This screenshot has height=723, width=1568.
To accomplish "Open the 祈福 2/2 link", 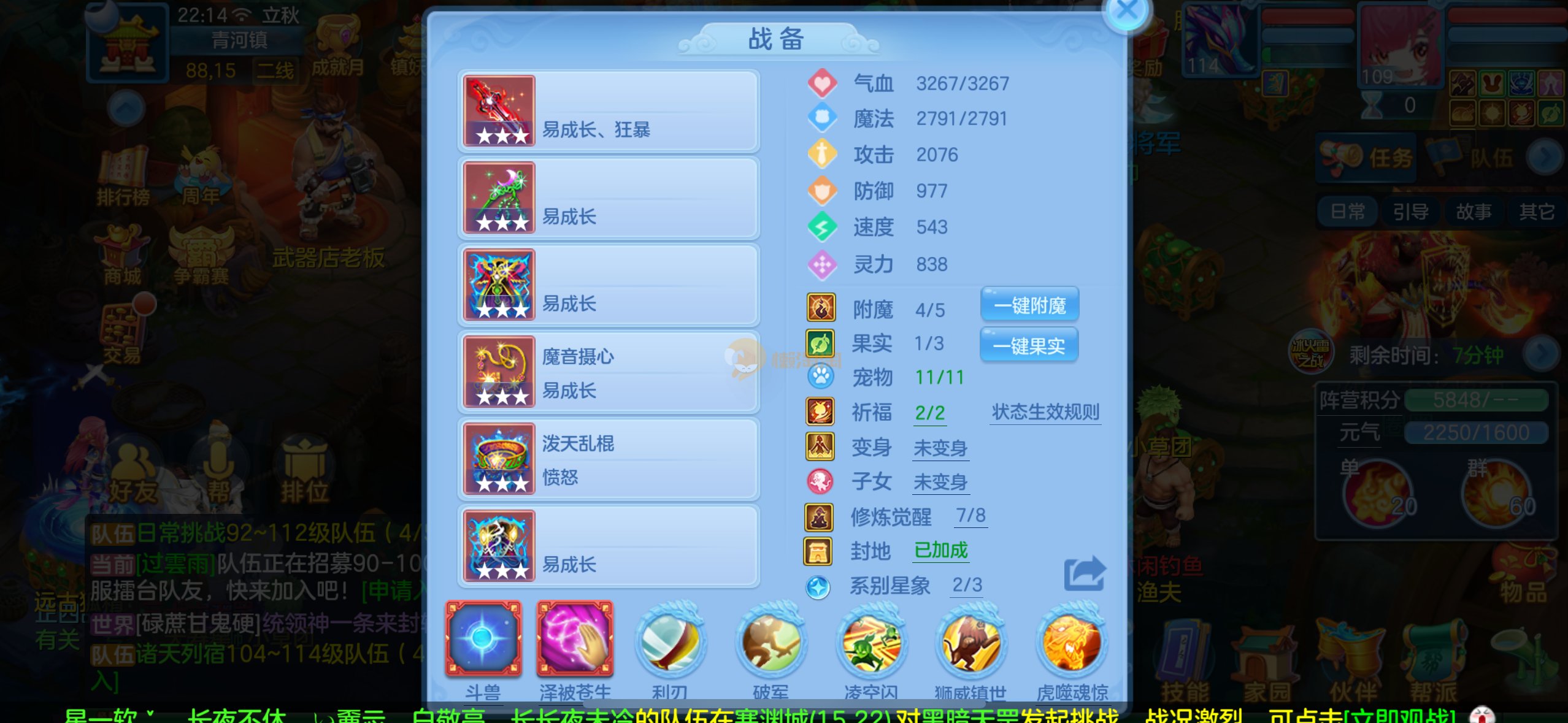I will pyautogui.click(x=930, y=413).
